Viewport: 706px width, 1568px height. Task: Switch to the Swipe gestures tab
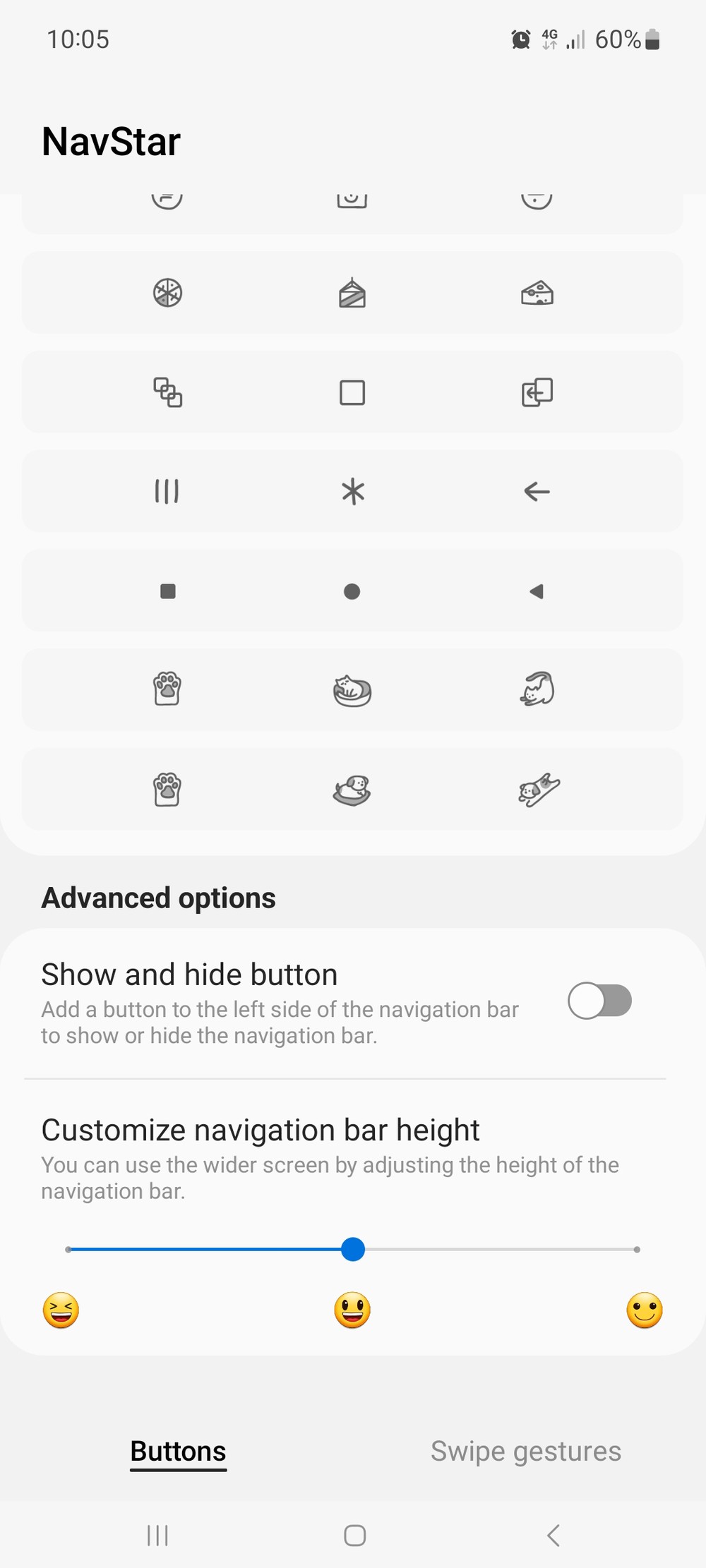526,1452
